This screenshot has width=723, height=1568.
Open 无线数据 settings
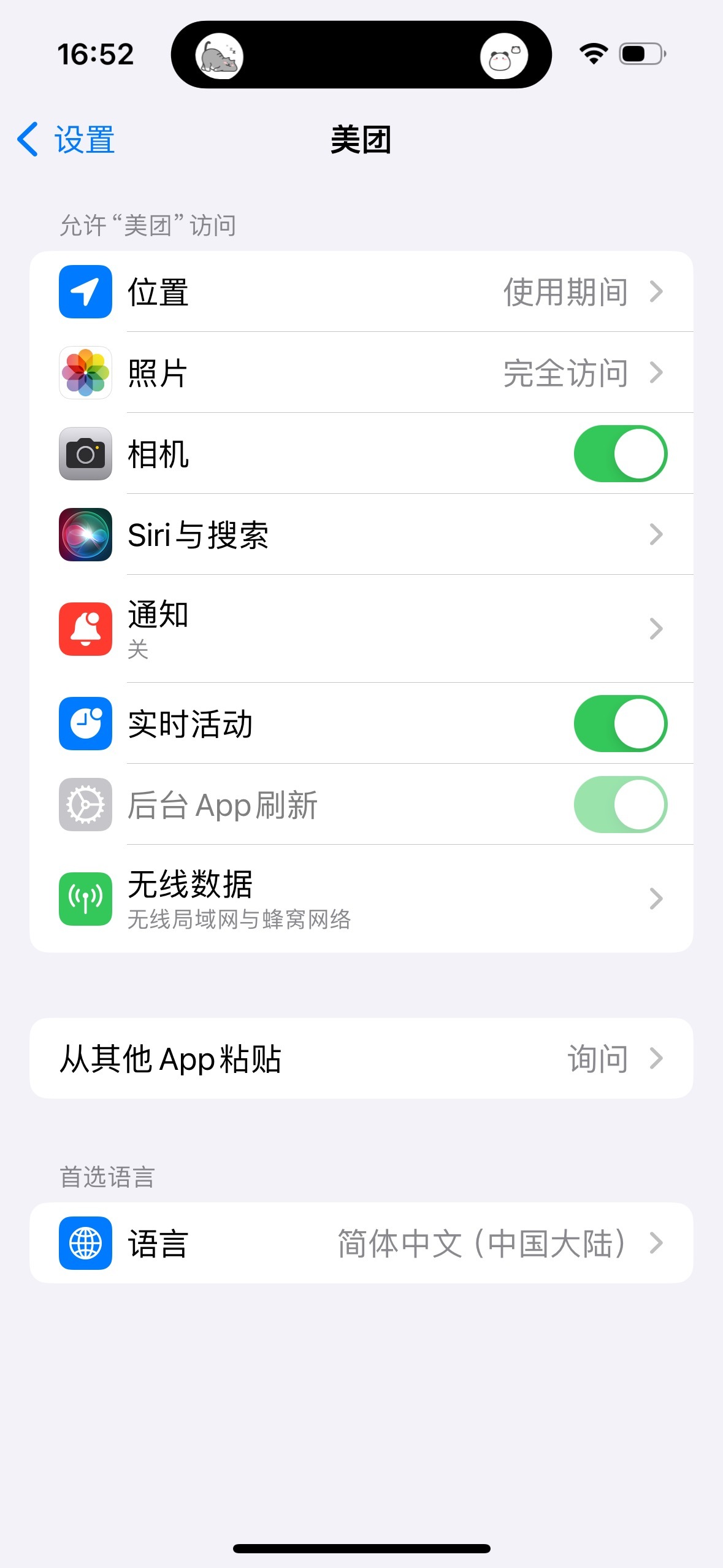coord(361,899)
